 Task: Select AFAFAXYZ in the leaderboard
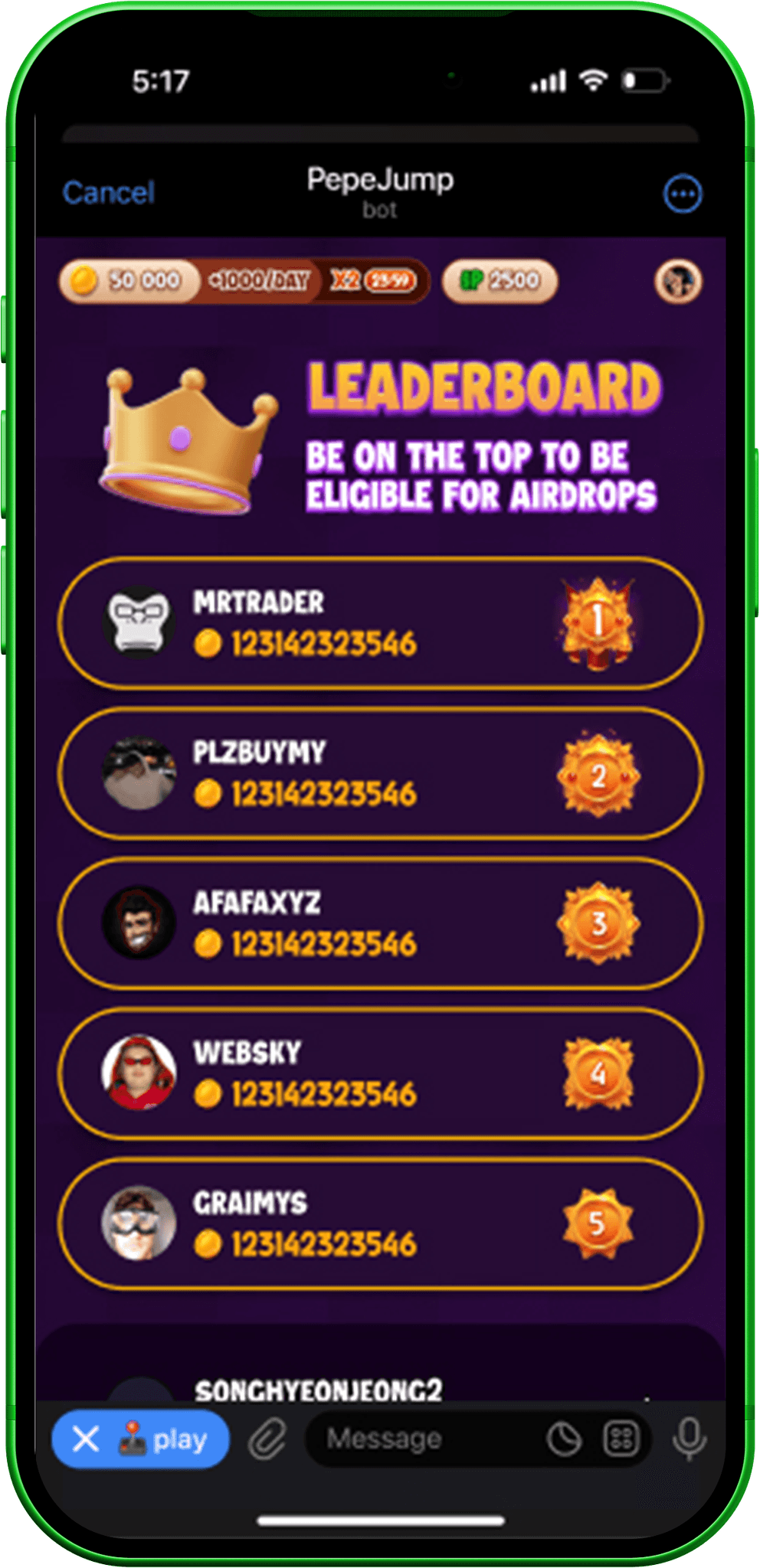click(x=380, y=924)
